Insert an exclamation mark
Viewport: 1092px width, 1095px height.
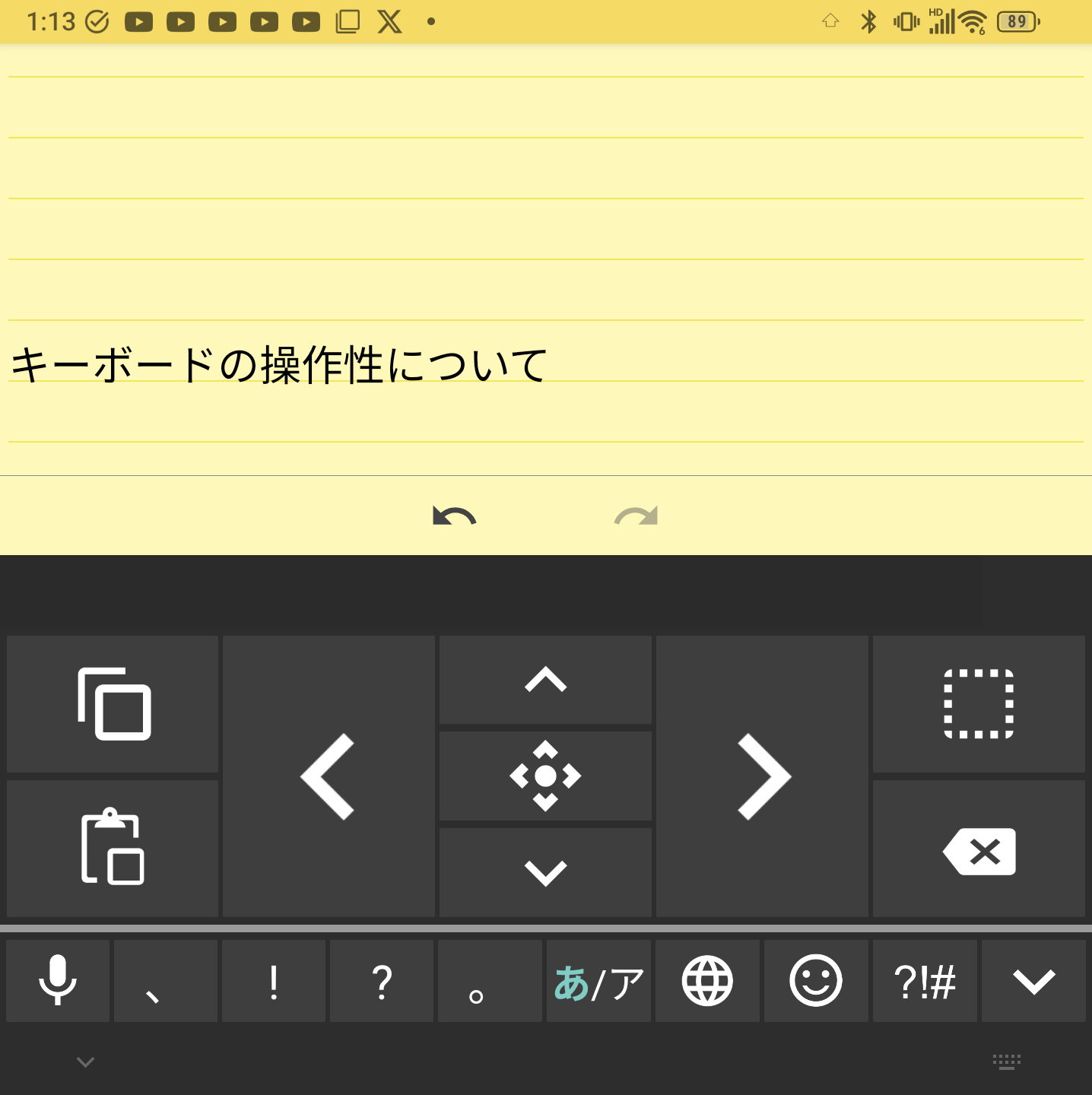pos(274,981)
